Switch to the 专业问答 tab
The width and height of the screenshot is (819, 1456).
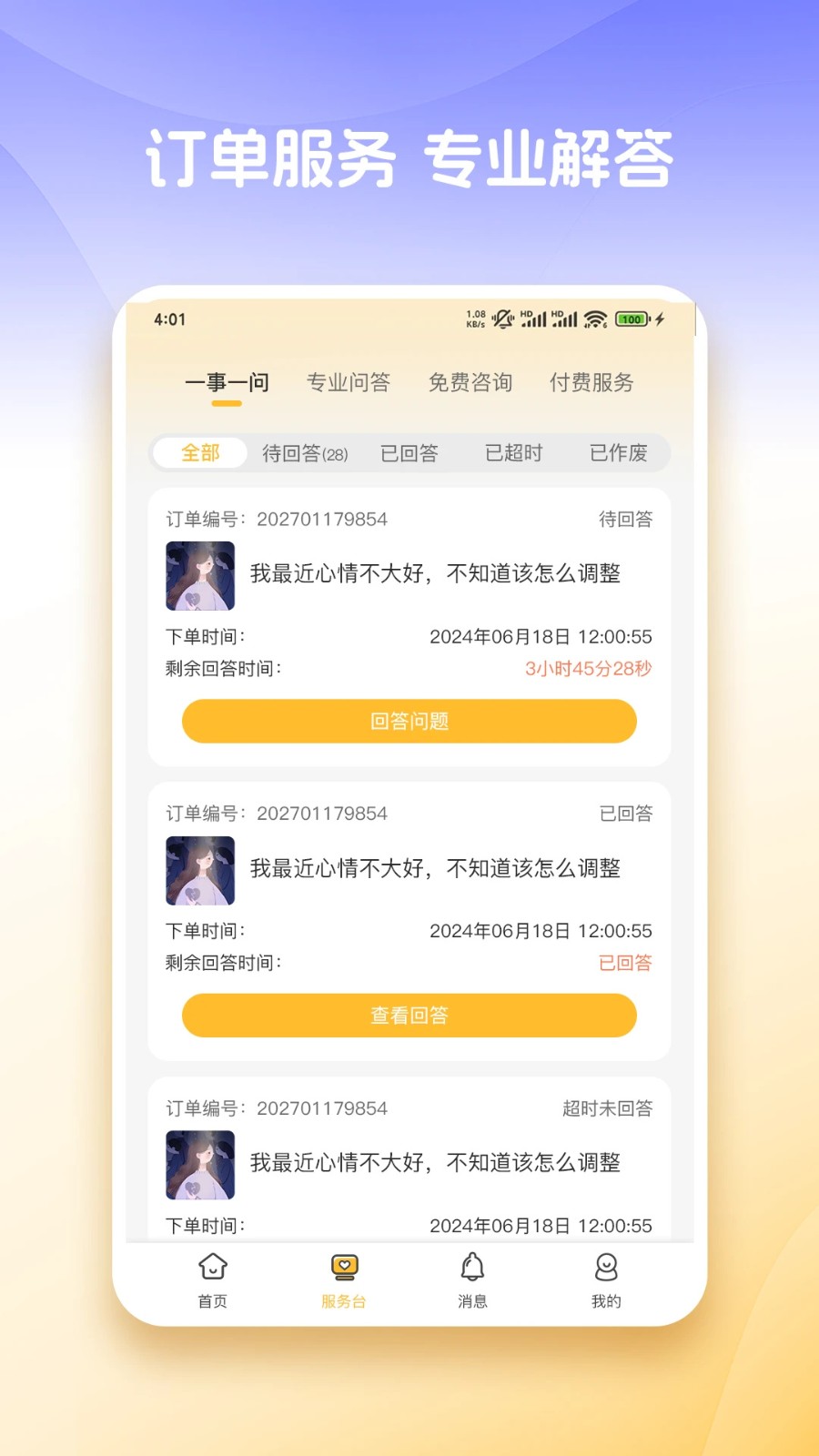pyautogui.click(x=349, y=383)
